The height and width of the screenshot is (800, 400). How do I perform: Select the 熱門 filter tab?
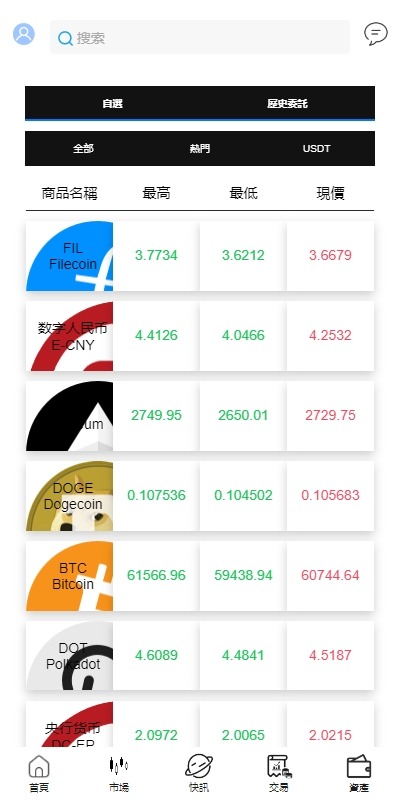[200, 148]
